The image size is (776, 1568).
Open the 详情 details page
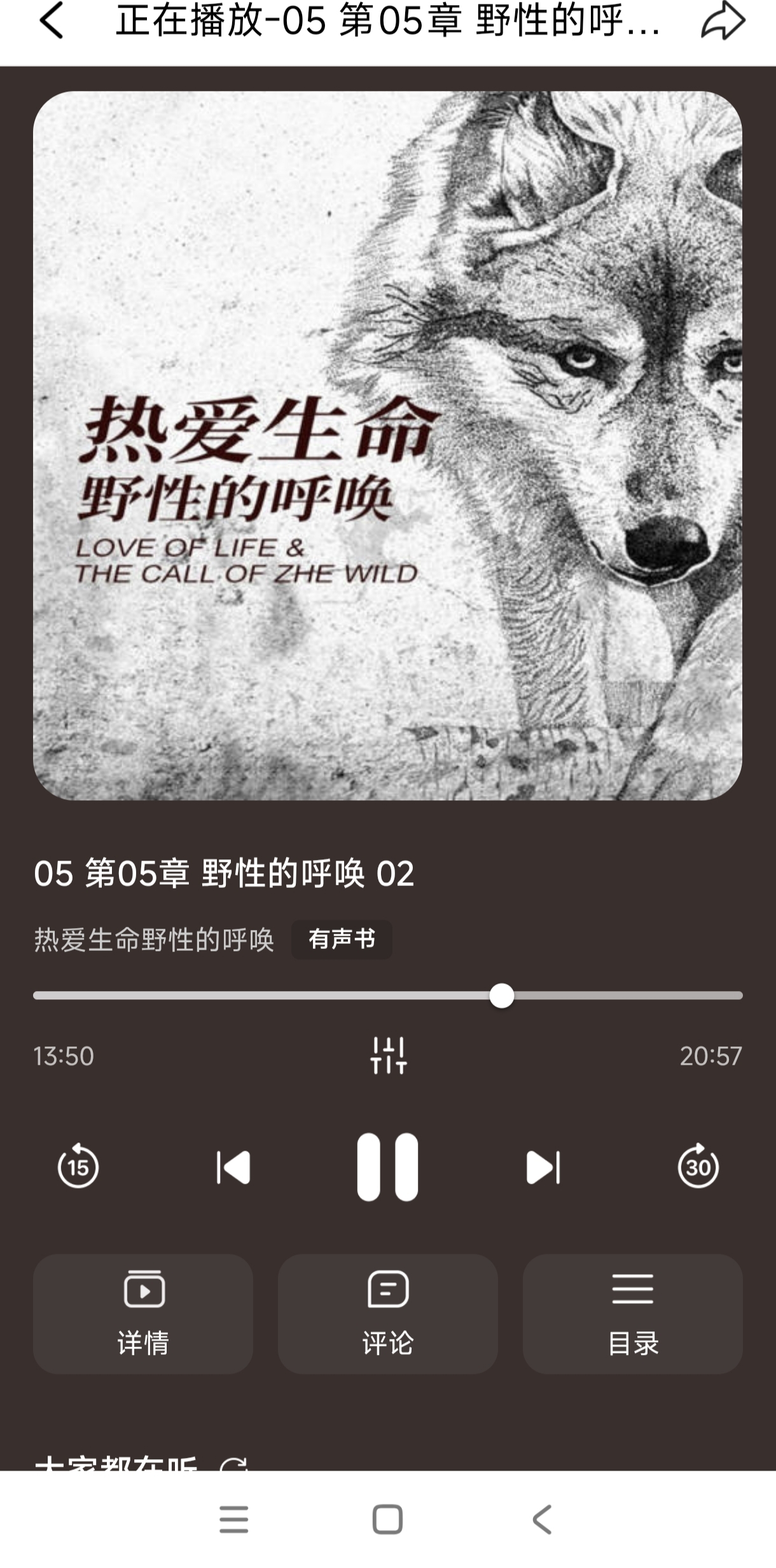pos(143,1314)
